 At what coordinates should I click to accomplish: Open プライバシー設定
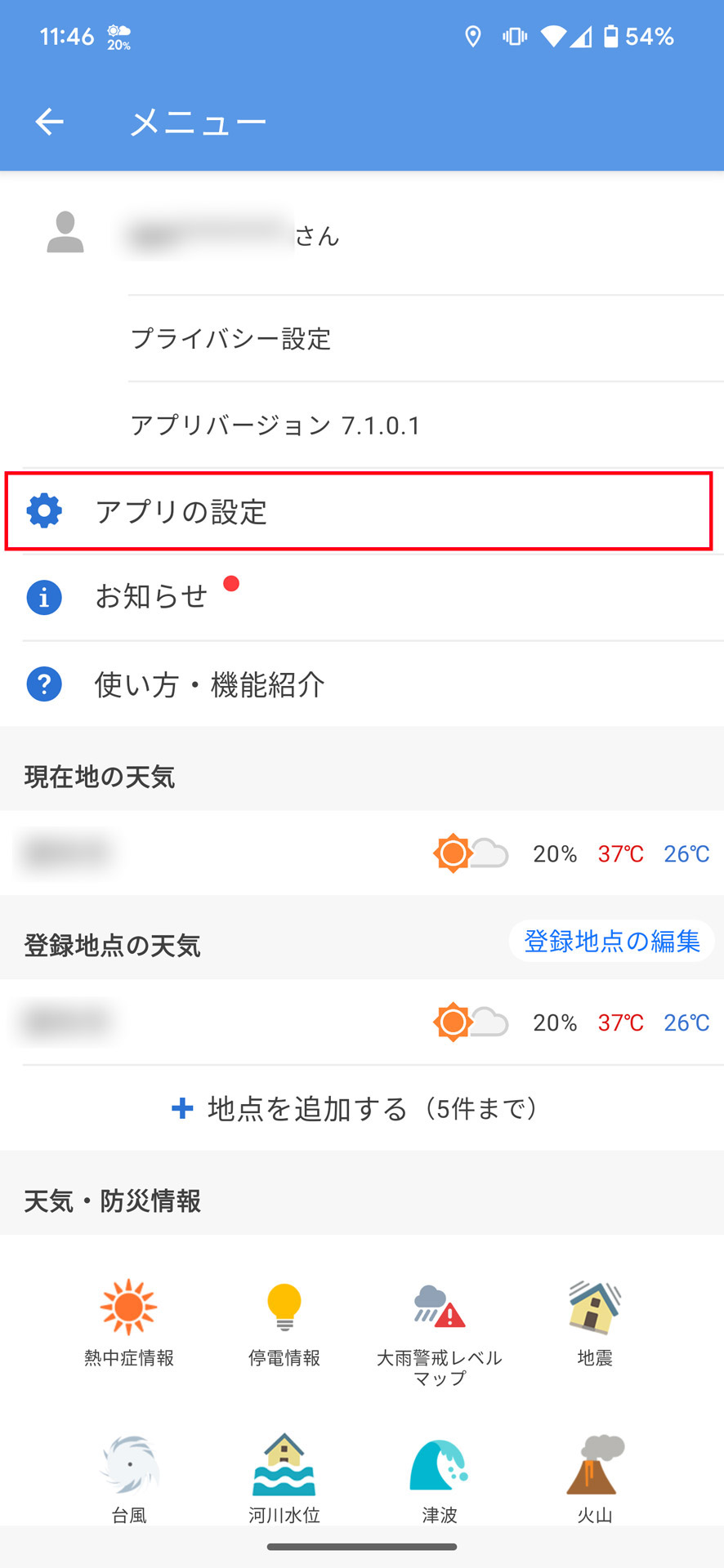point(231,339)
